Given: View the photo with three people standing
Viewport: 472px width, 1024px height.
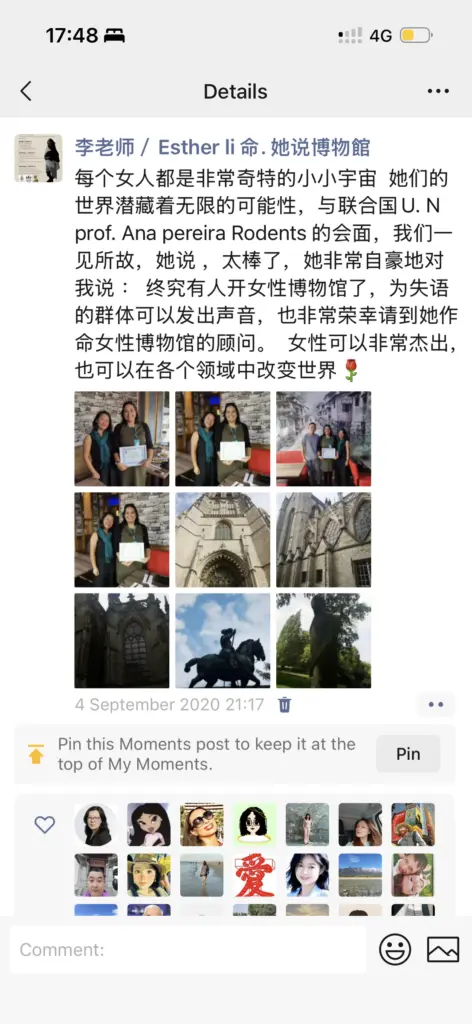Looking at the screenshot, I should (x=323, y=439).
